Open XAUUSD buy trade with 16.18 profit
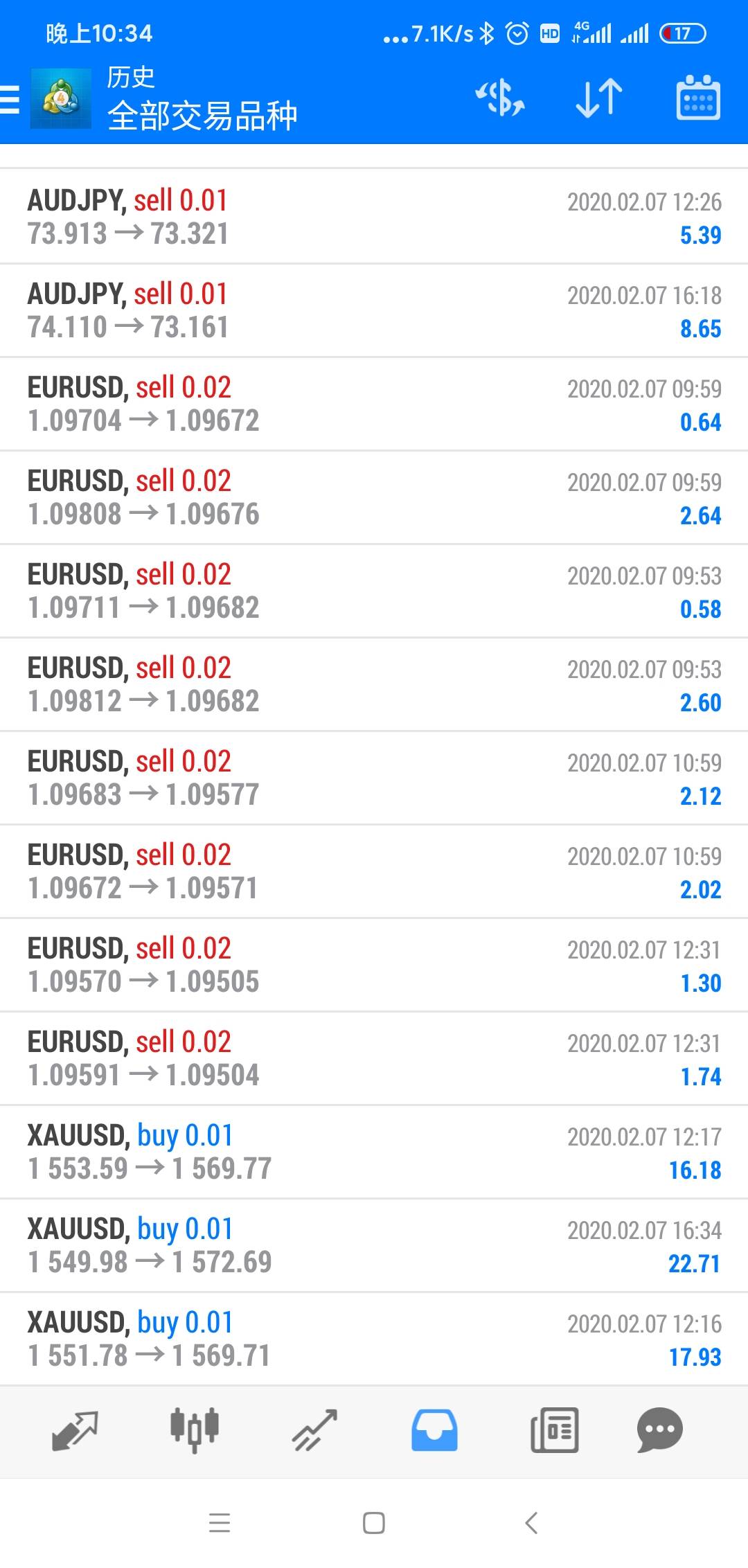Viewport: 748px width, 1568px height. [x=374, y=1152]
